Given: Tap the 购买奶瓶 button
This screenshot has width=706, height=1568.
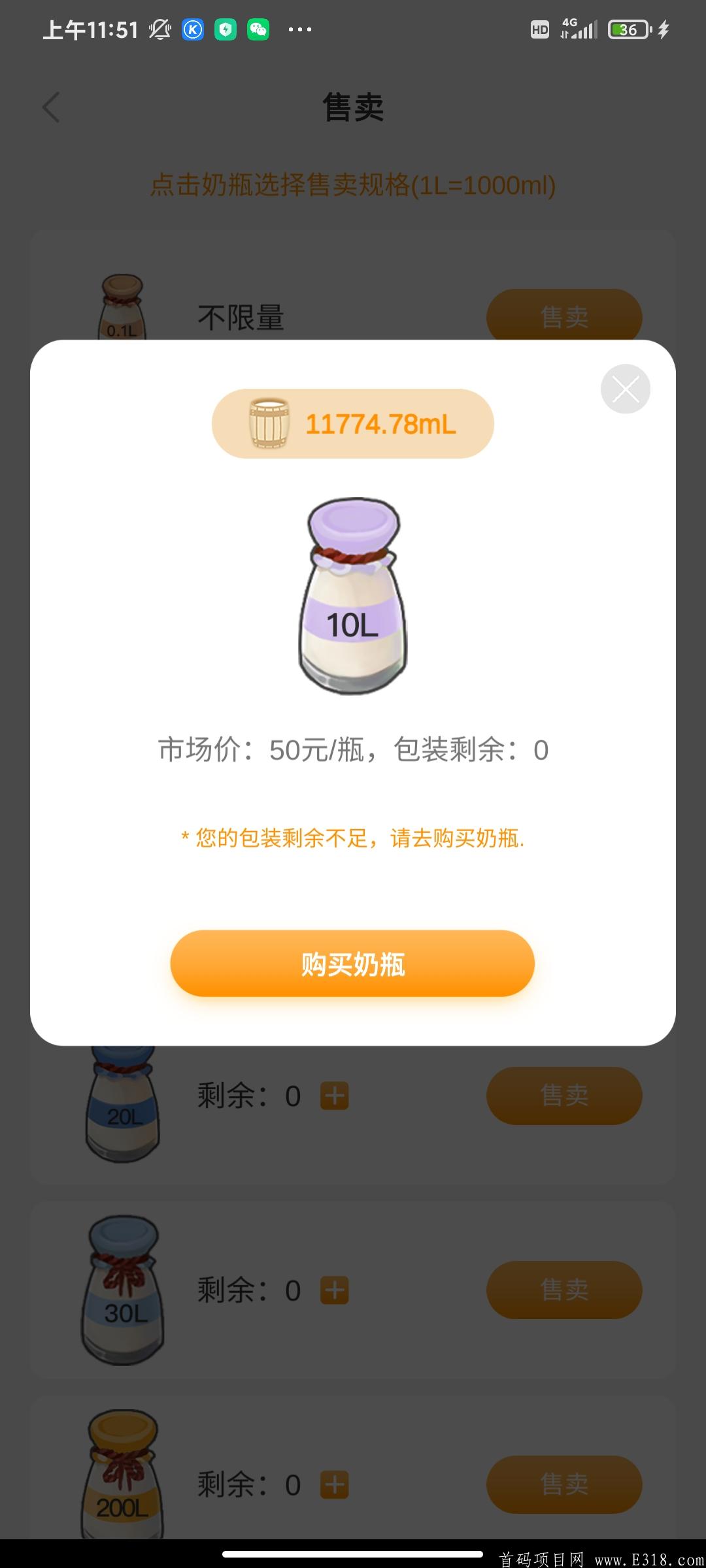Looking at the screenshot, I should 352,963.
